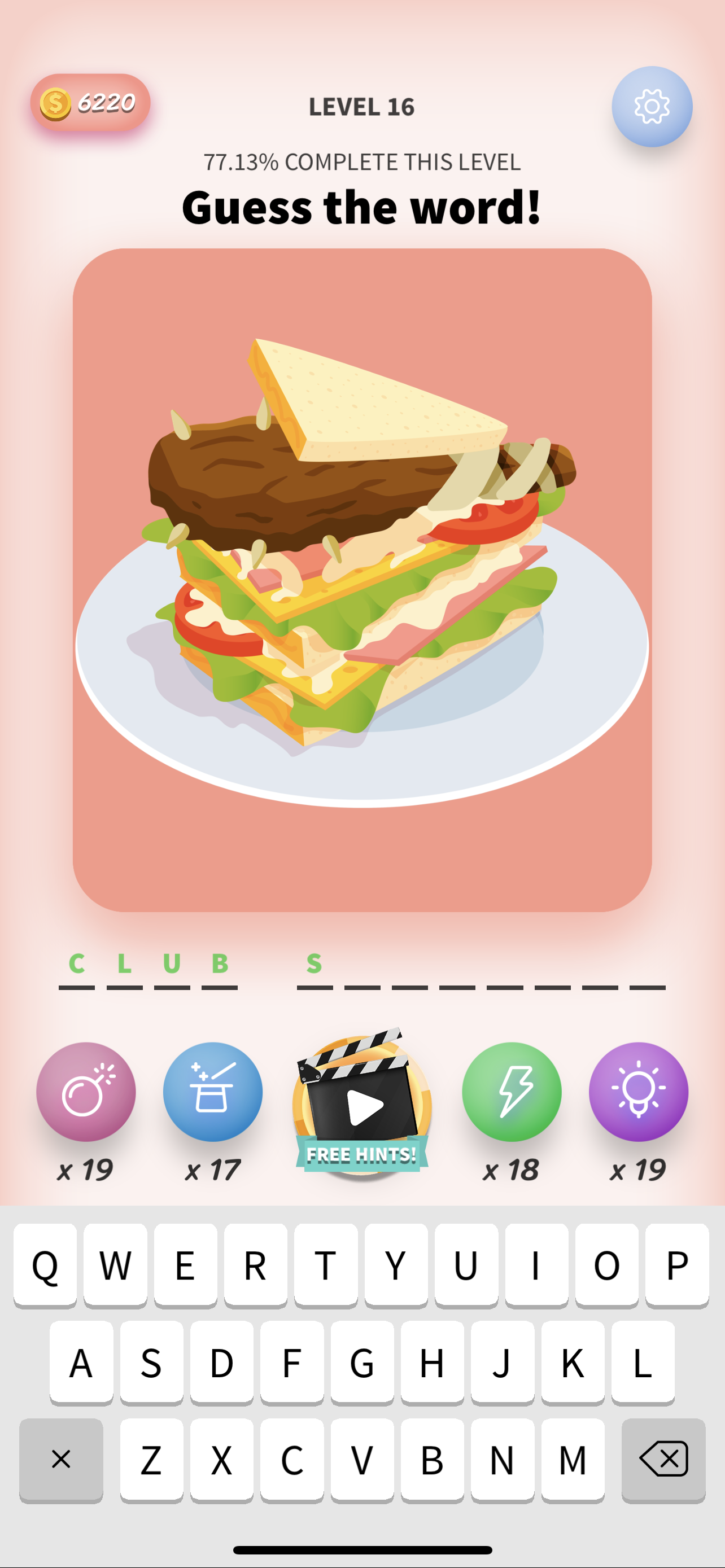725x1568 pixels.
Task: Use the light bulb hint power-up
Action: point(638,1092)
